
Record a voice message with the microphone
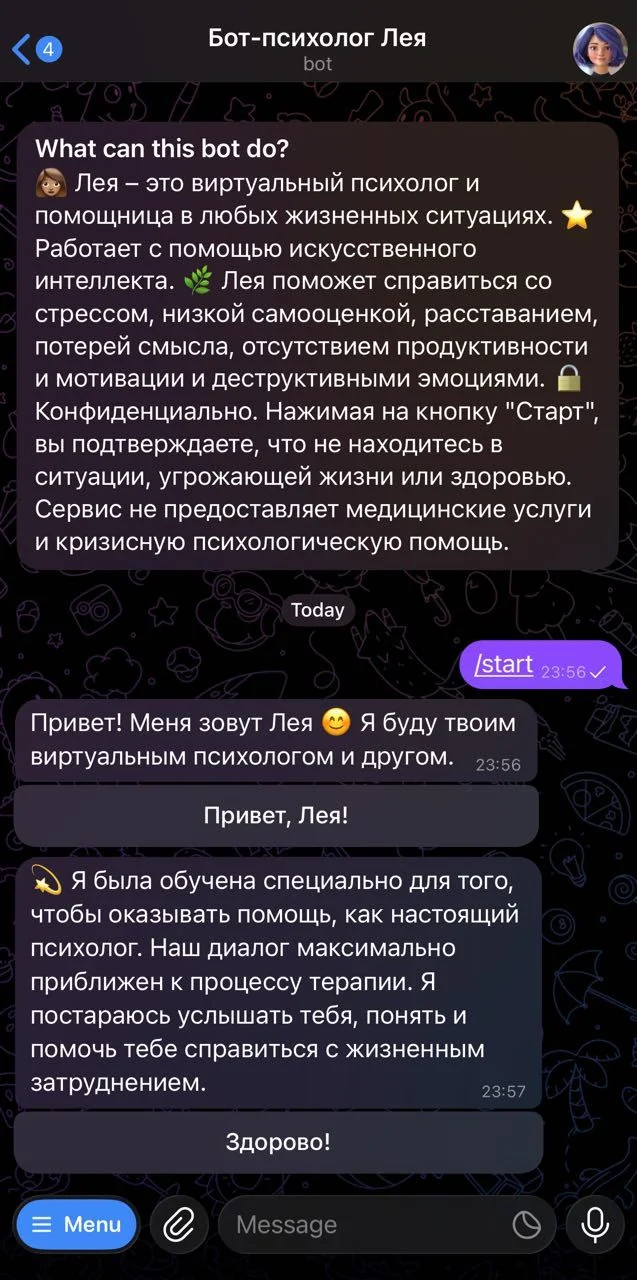595,1224
